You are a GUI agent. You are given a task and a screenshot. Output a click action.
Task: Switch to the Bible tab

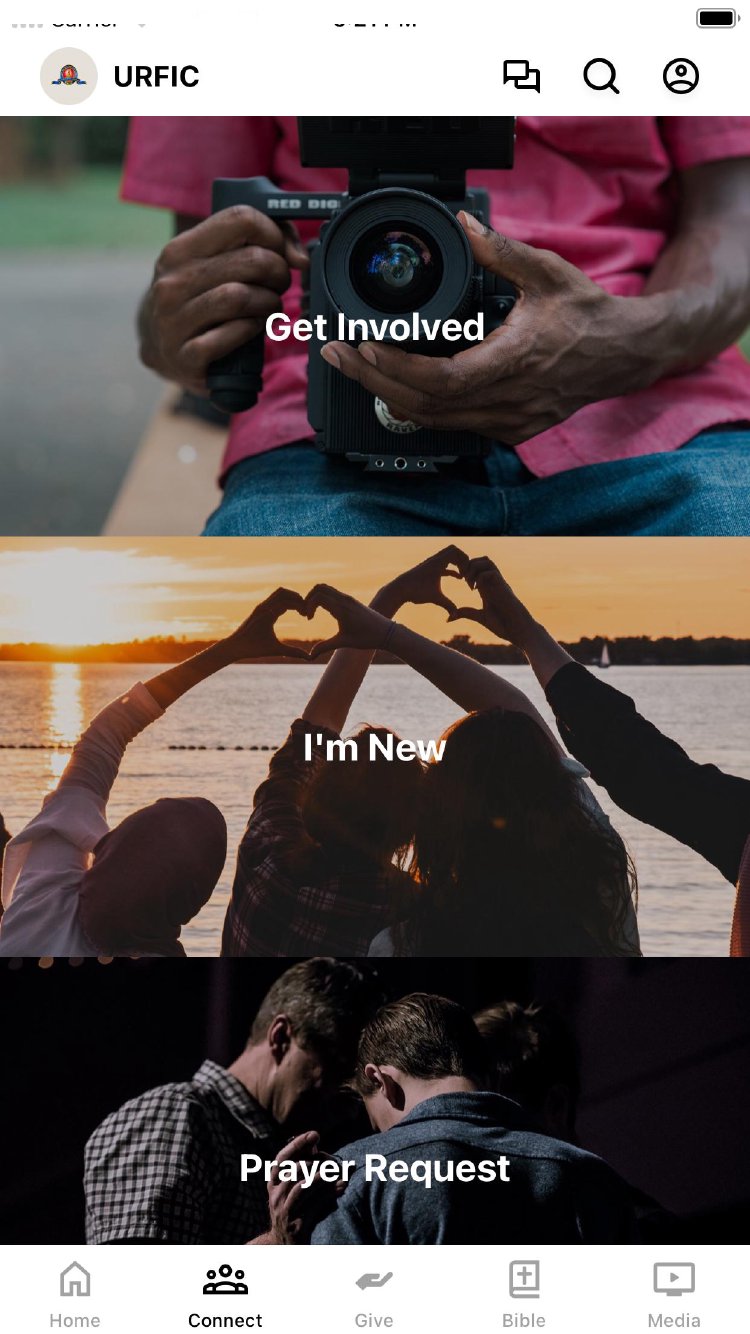point(524,1292)
